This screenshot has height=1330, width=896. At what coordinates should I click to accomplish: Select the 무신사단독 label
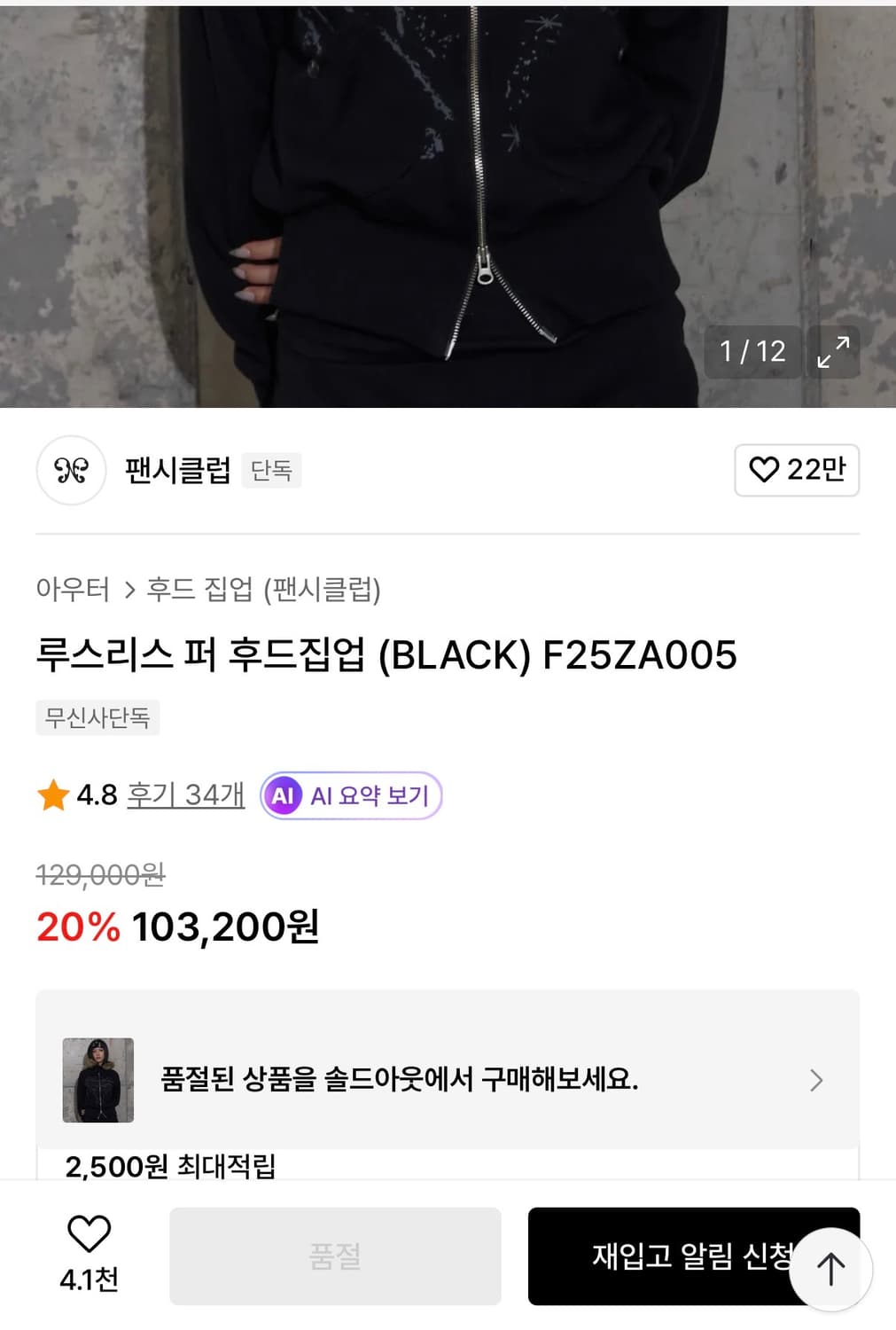97,719
